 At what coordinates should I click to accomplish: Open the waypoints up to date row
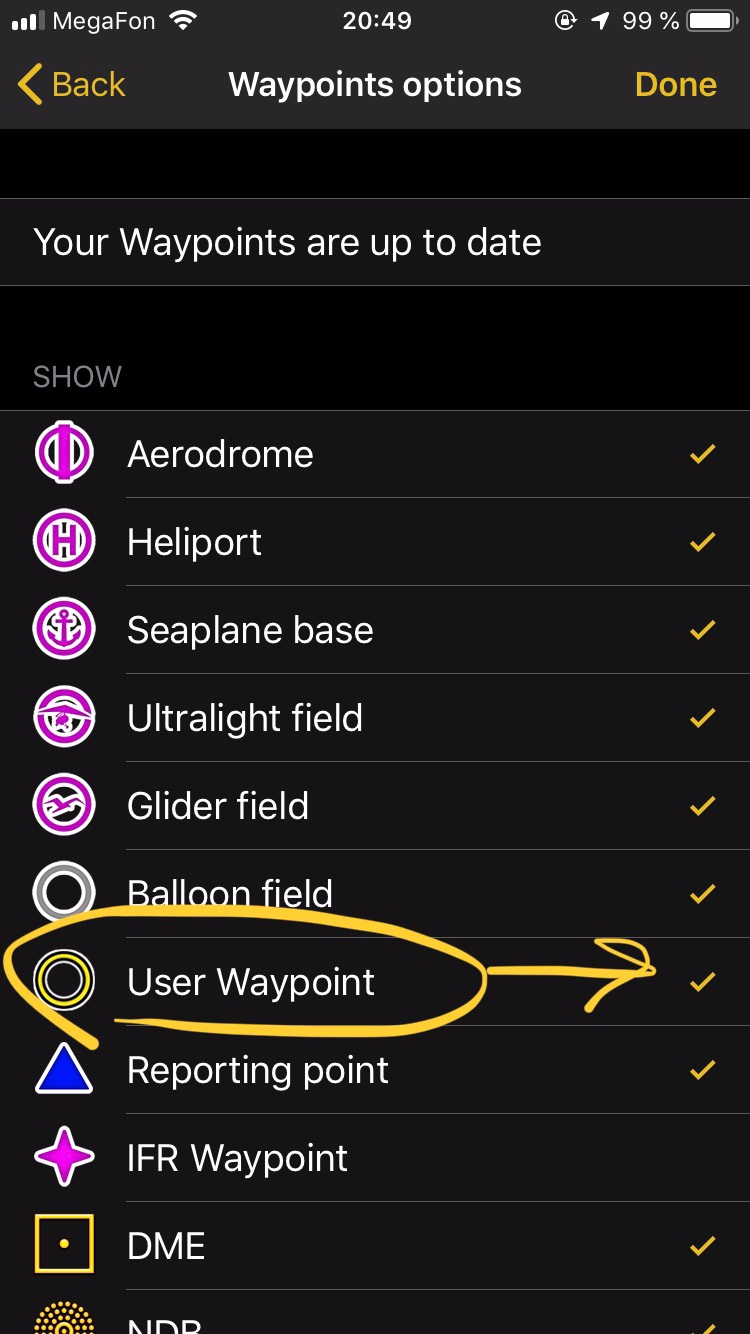tap(375, 242)
